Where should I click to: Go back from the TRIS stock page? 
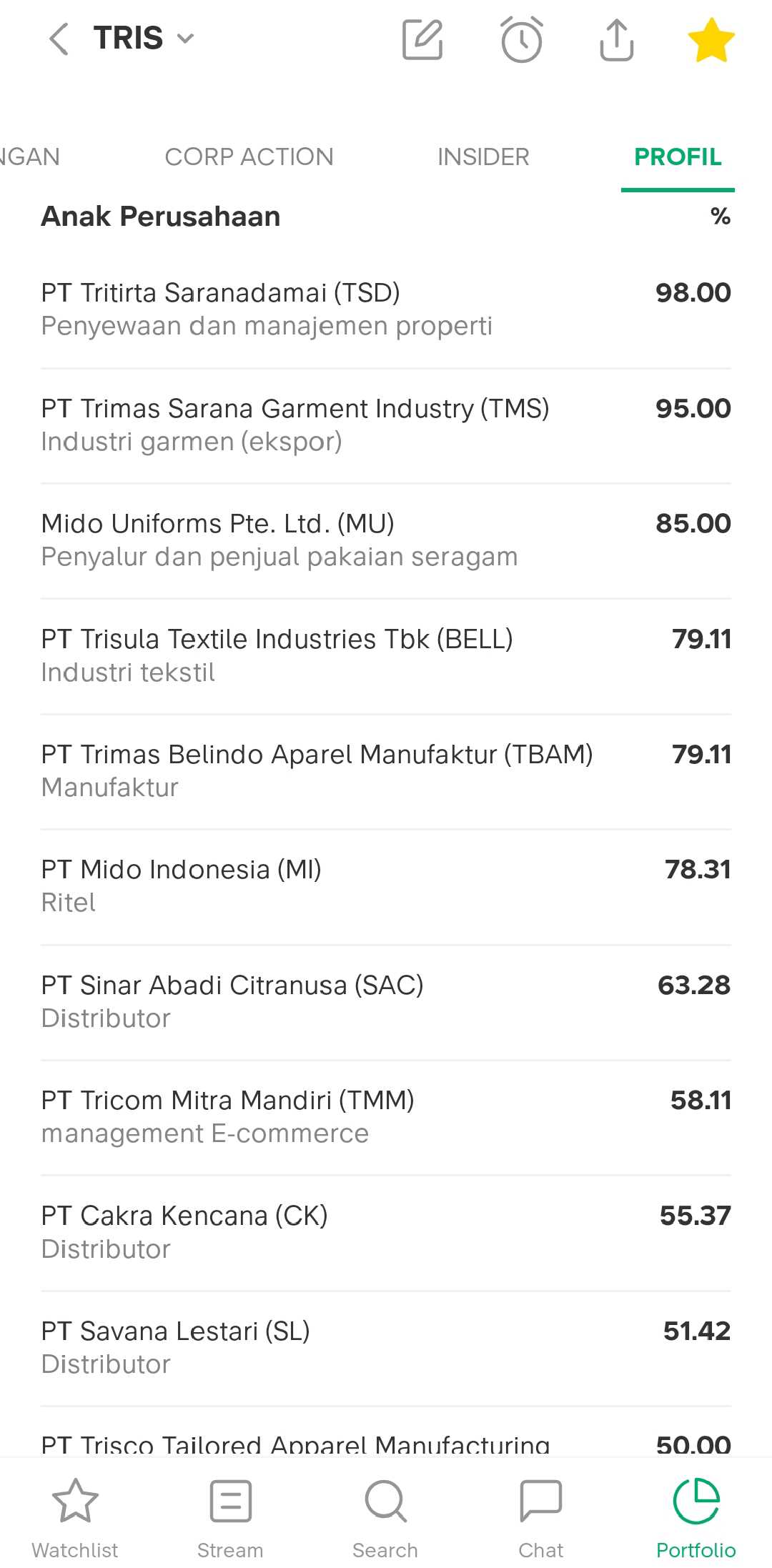[x=59, y=39]
